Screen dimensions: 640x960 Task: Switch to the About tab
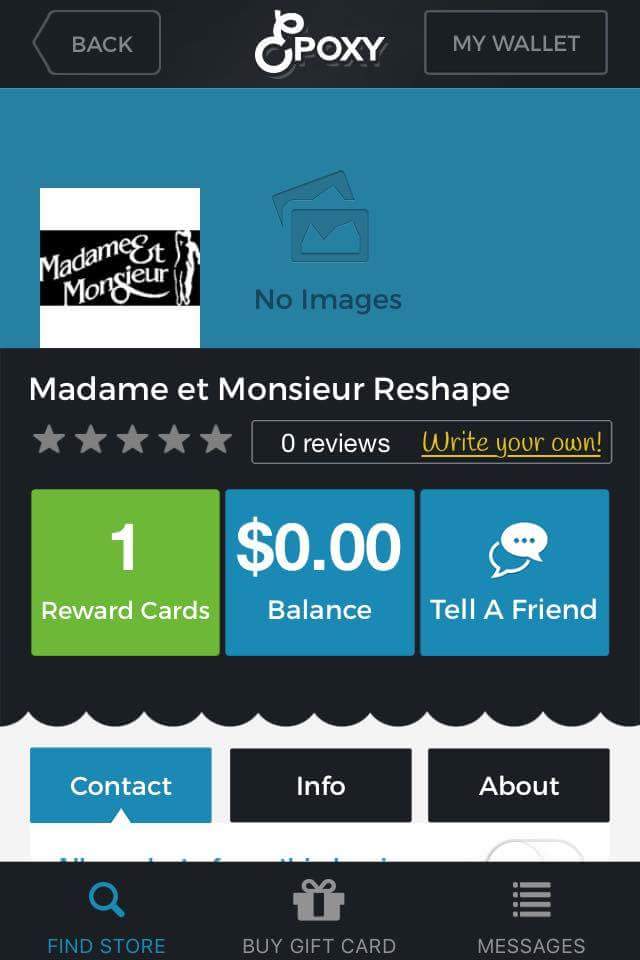[x=518, y=785]
